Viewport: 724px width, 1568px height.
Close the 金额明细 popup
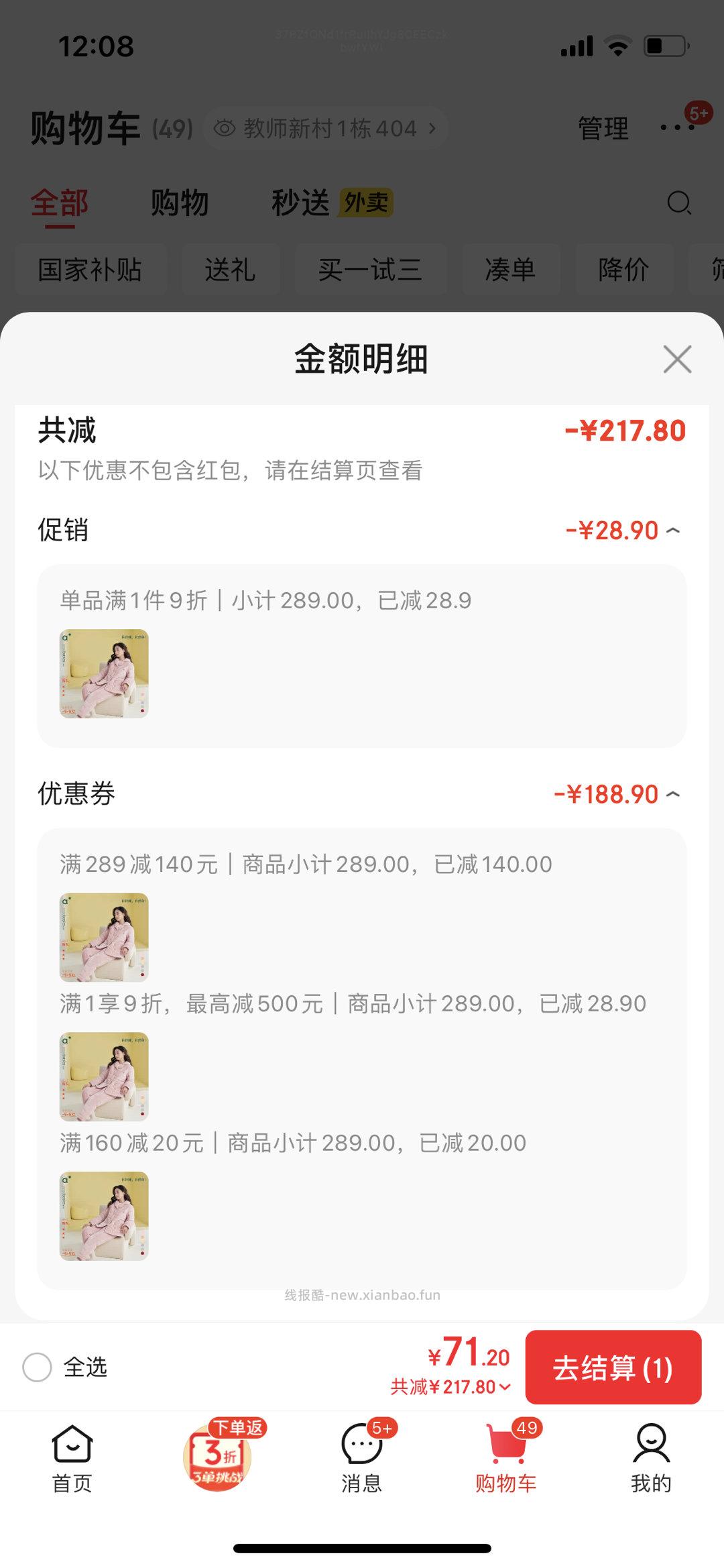[678, 359]
